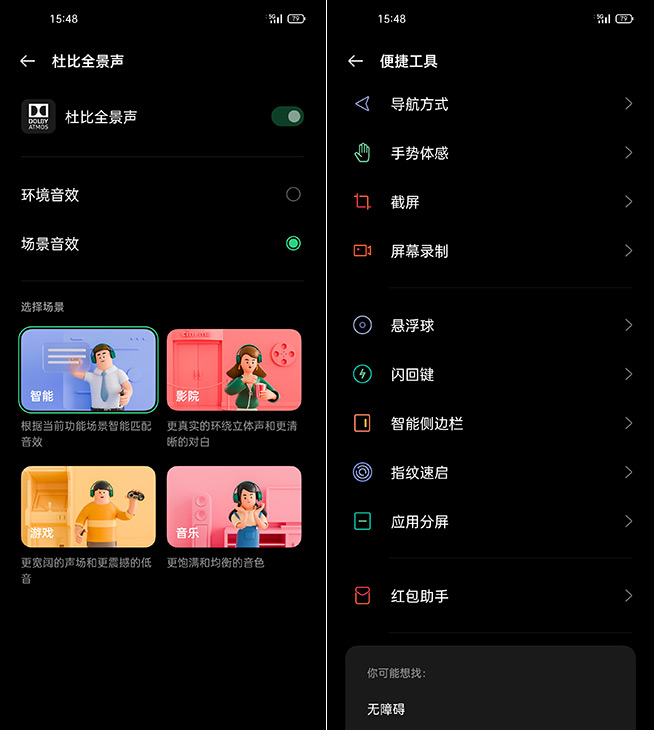Tap the 无障碍 suggestion link
The image size is (654, 730).
[386, 709]
